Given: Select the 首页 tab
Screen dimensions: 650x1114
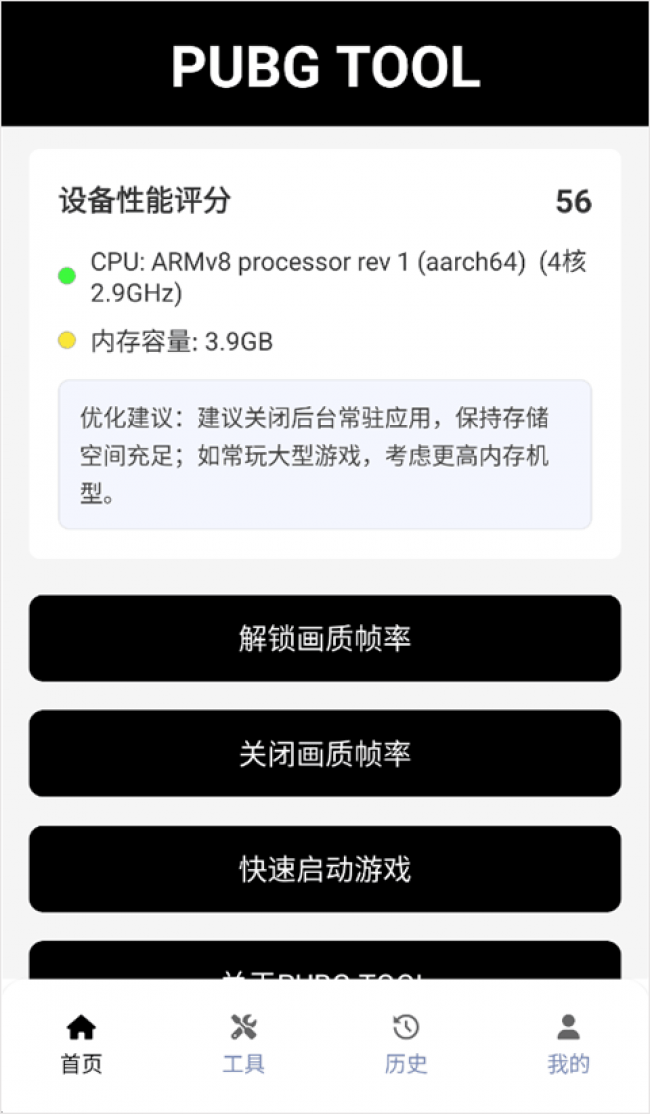Looking at the screenshot, I should click(81, 1043).
